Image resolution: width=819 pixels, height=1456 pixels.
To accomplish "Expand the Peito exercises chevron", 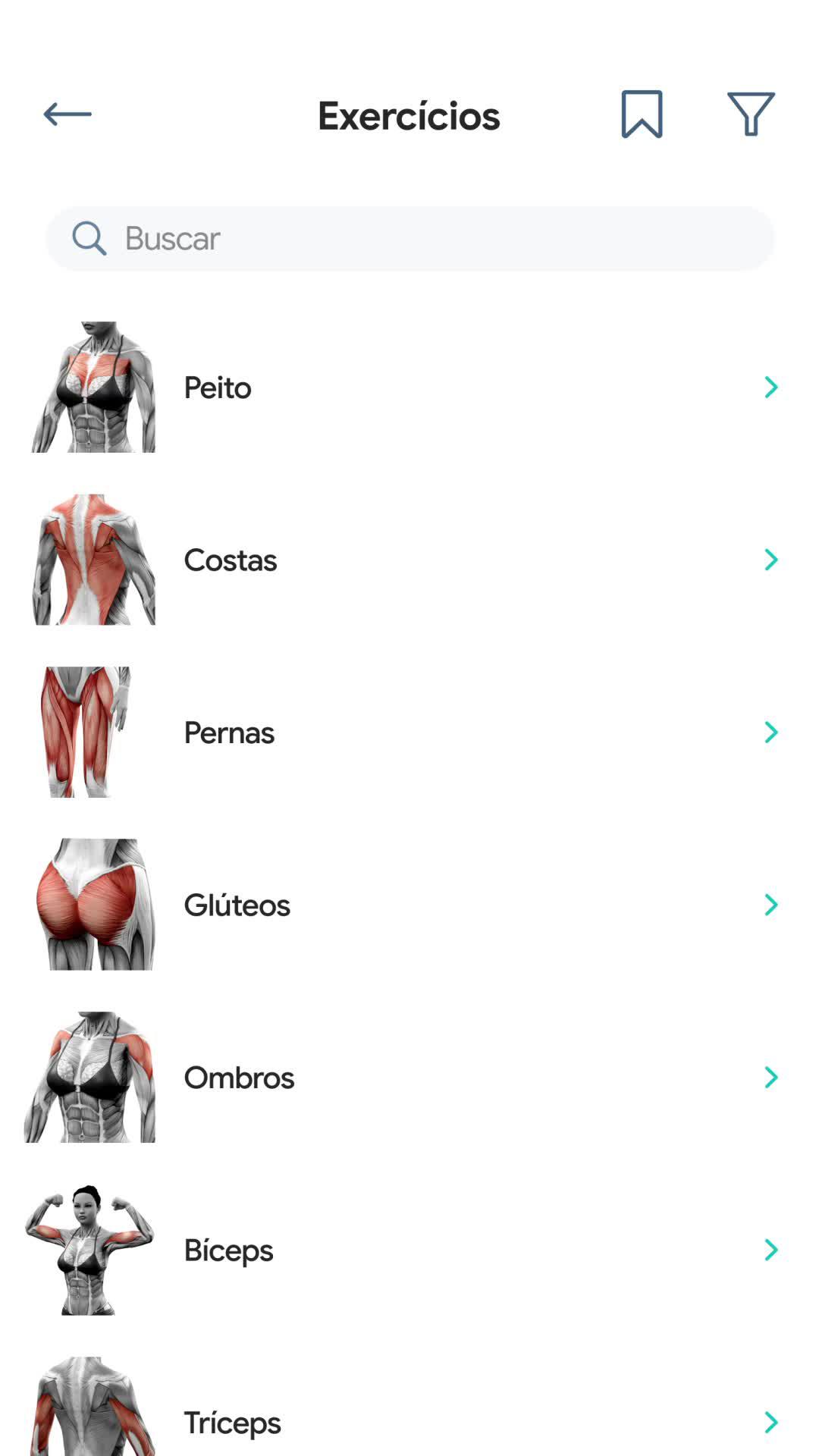I will [x=772, y=387].
